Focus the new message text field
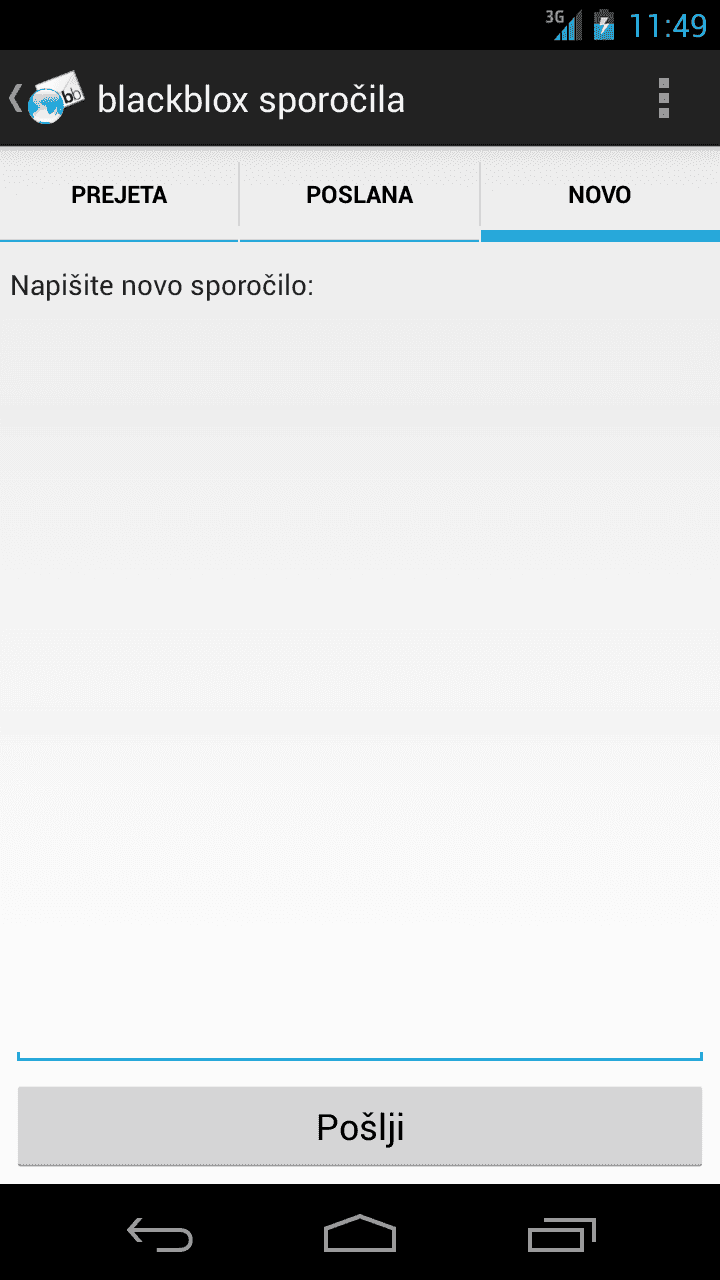The width and height of the screenshot is (720, 1280). tap(360, 680)
